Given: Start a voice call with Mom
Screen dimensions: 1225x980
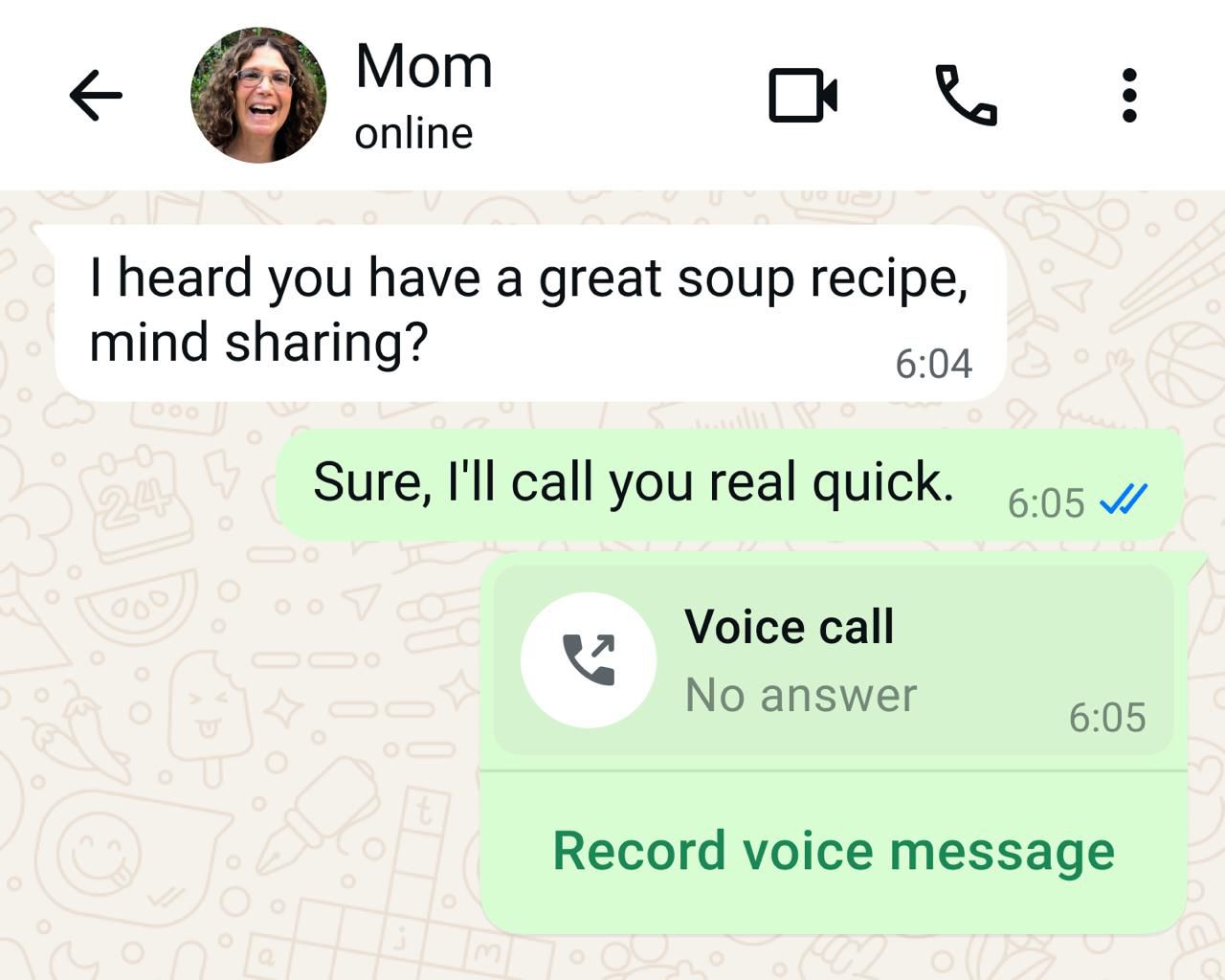Looking at the screenshot, I should point(966,96).
